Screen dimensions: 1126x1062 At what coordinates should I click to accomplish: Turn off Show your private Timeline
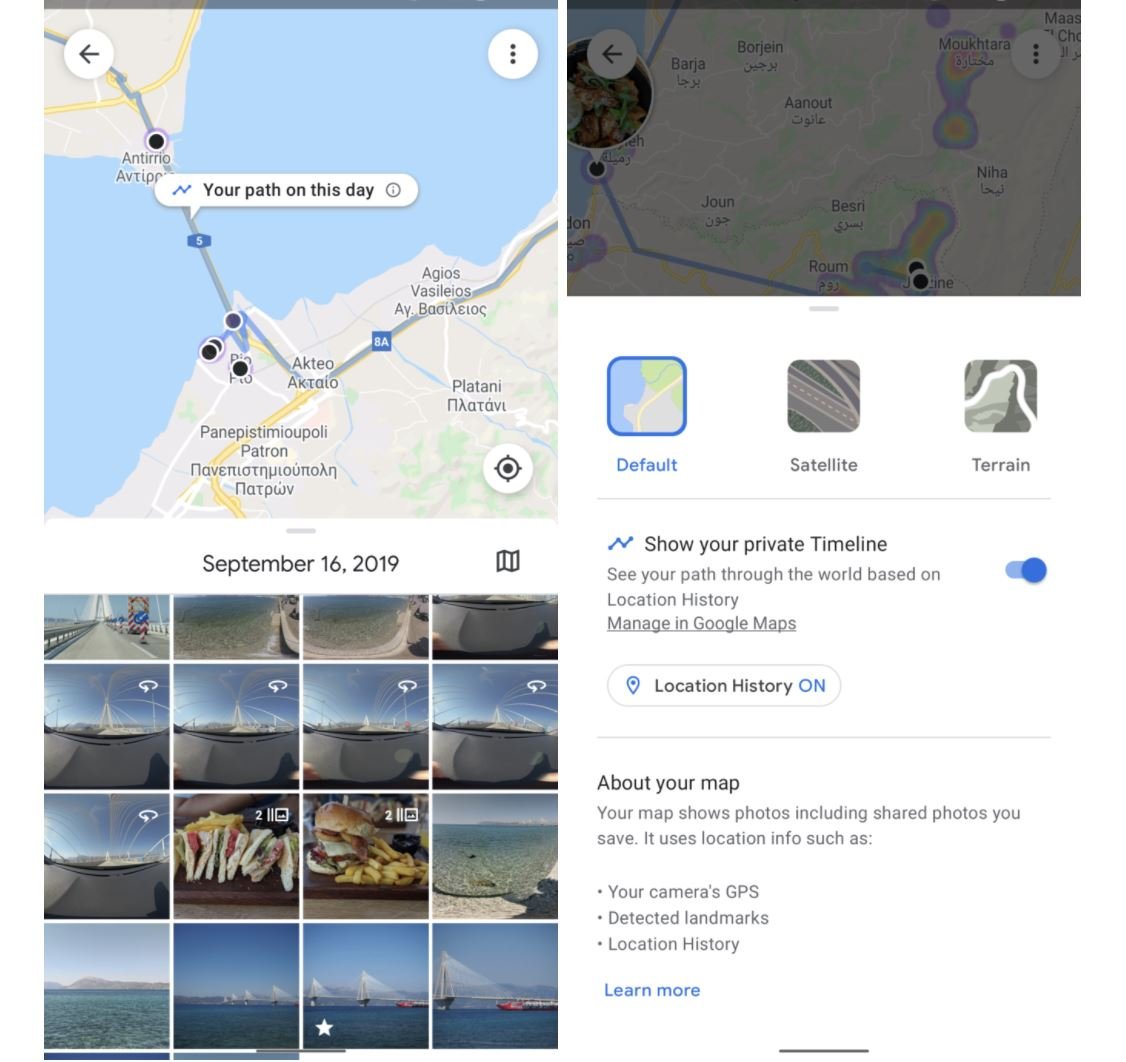click(x=1025, y=570)
